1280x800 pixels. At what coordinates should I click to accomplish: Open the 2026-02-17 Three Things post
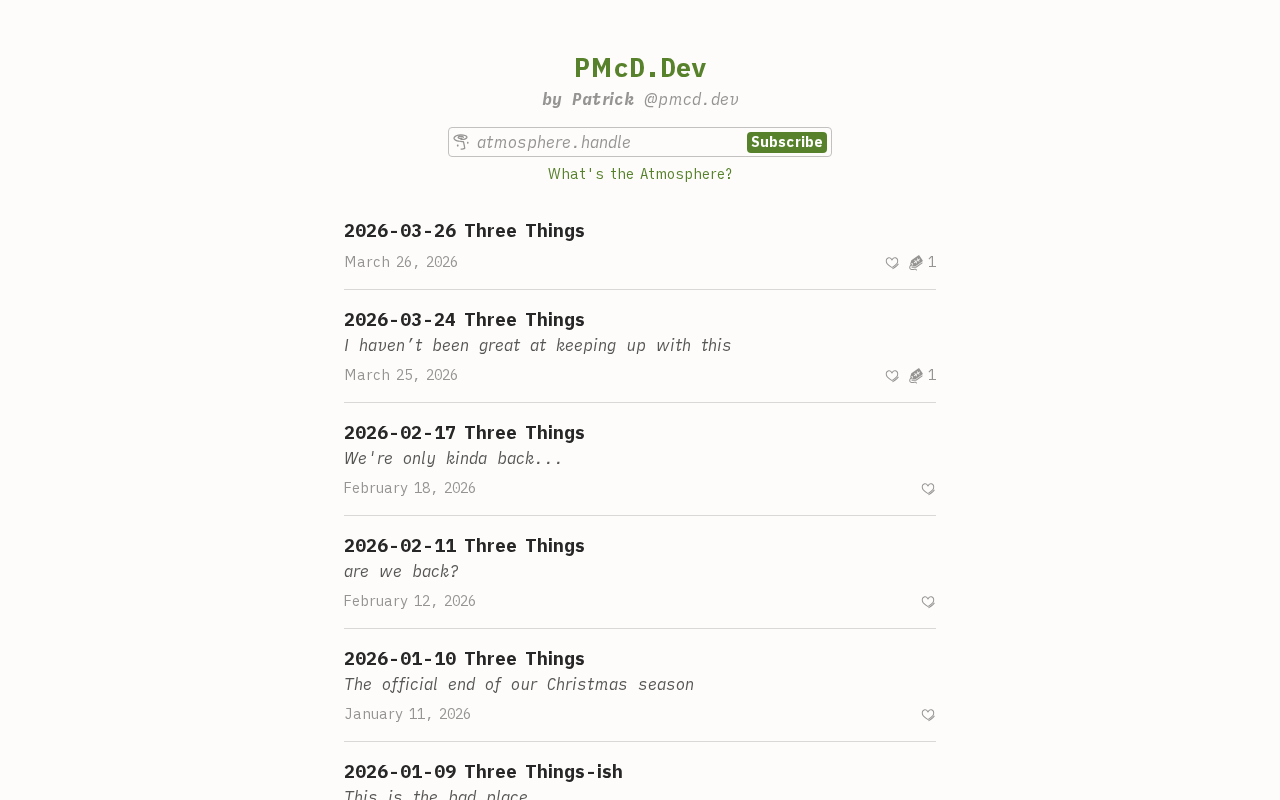click(464, 433)
